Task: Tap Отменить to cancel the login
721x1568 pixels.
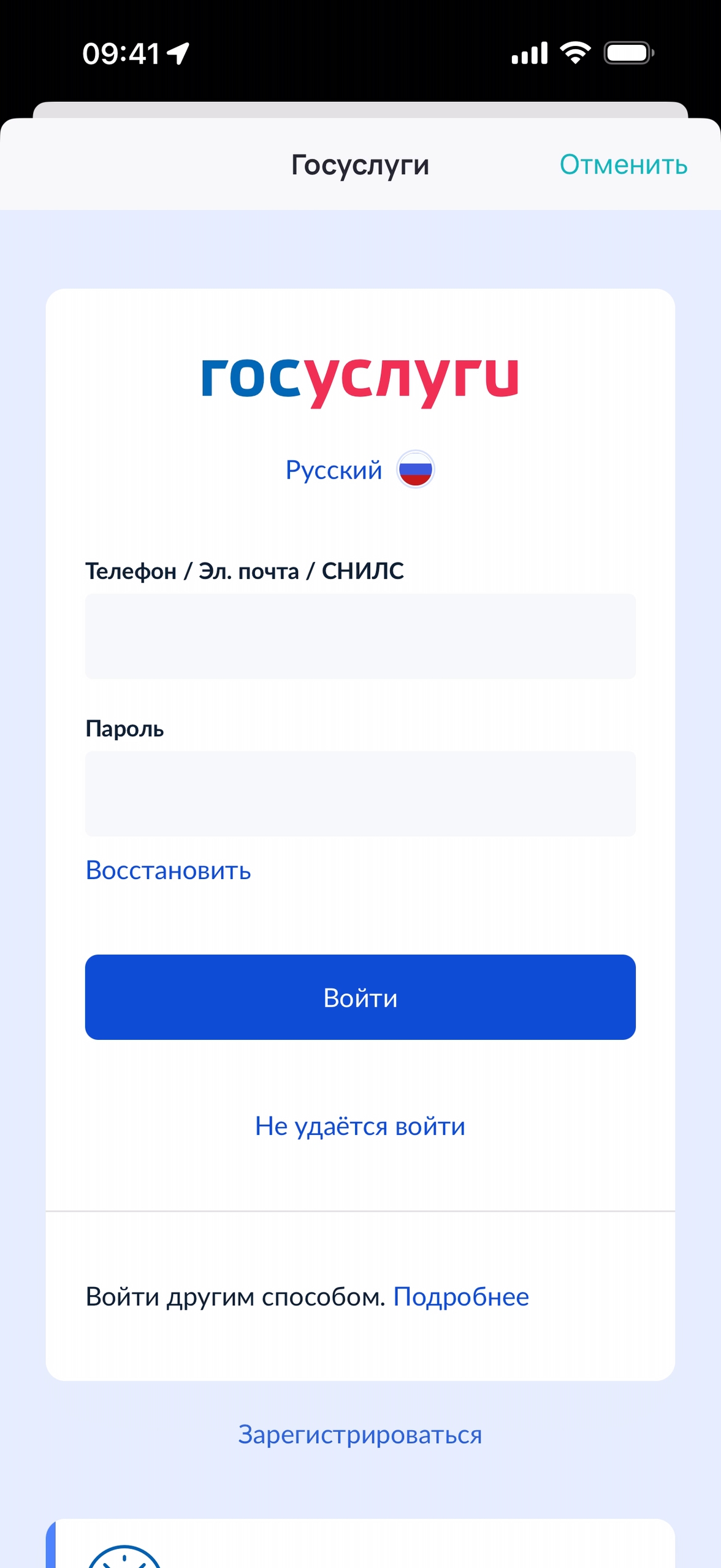Action: click(x=623, y=164)
